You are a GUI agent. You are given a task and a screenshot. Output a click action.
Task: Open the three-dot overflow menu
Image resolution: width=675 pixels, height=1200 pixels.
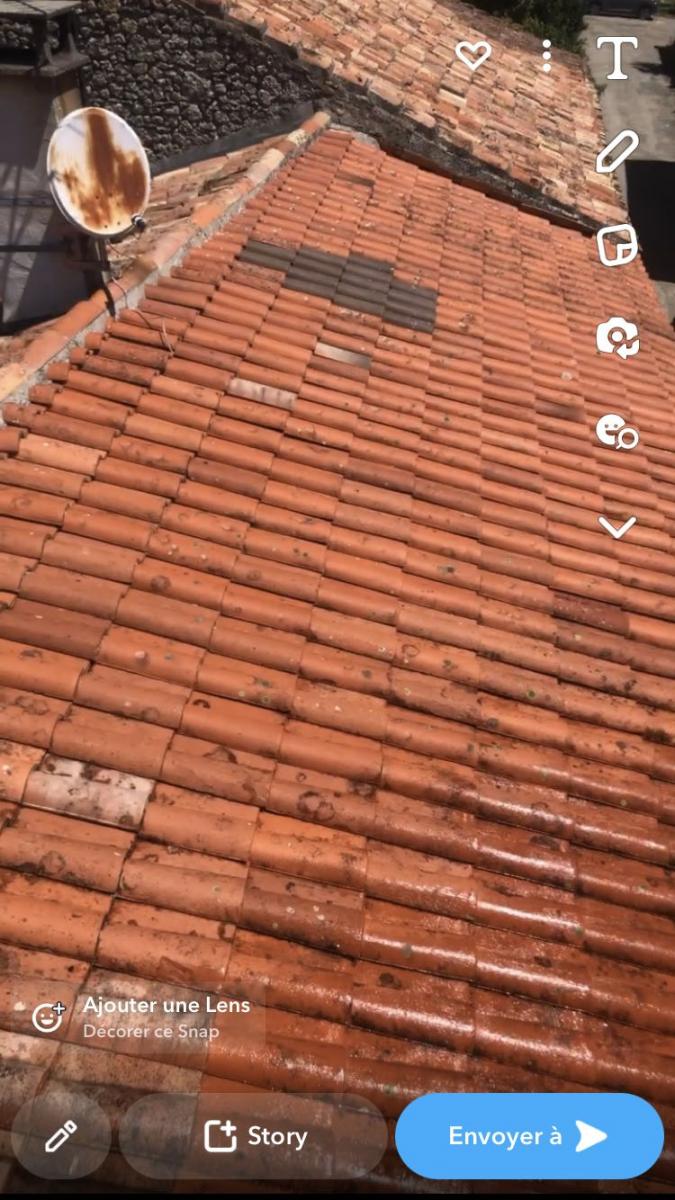pyautogui.click(x=546, y=56)
